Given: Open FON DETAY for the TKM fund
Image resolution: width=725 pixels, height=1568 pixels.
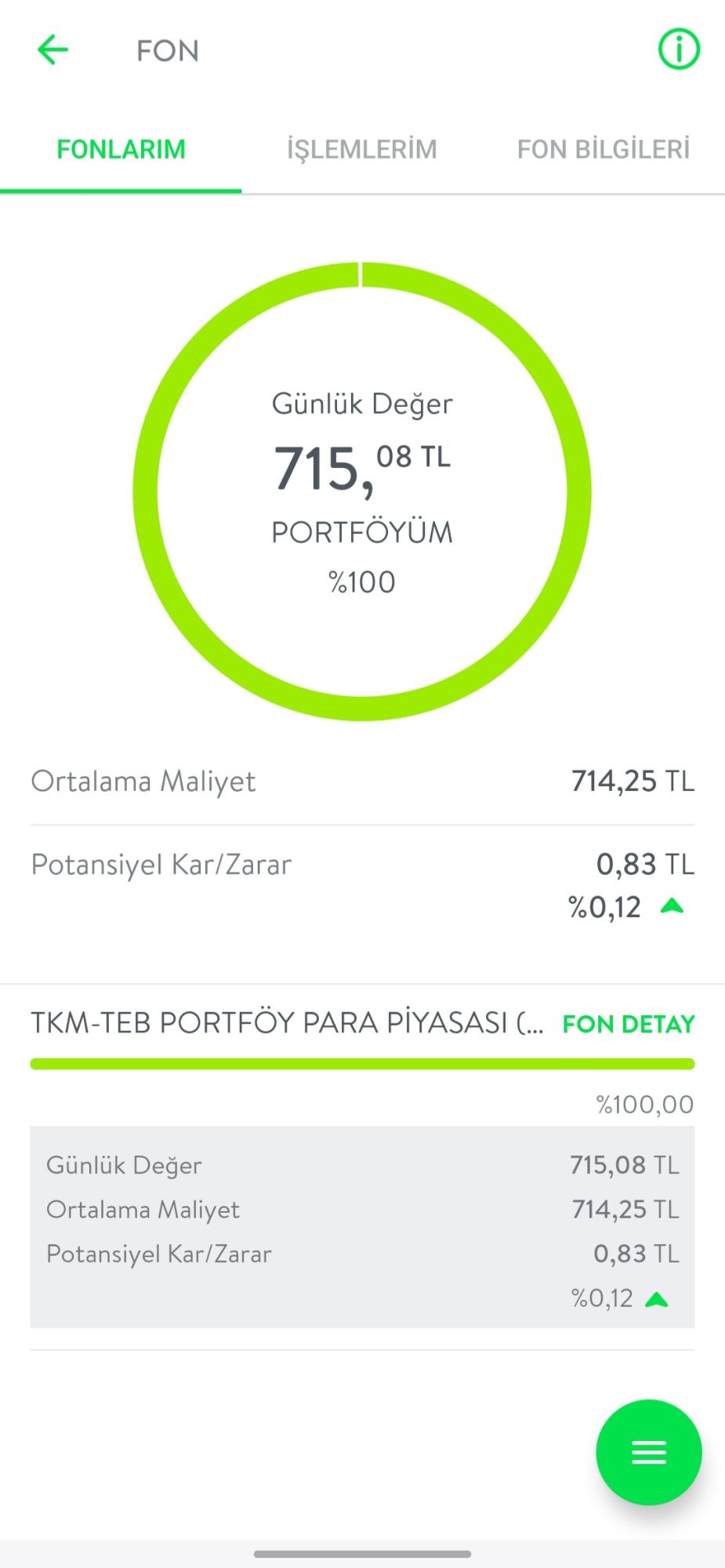Looking at the screenshot, I should (627, 1024).
